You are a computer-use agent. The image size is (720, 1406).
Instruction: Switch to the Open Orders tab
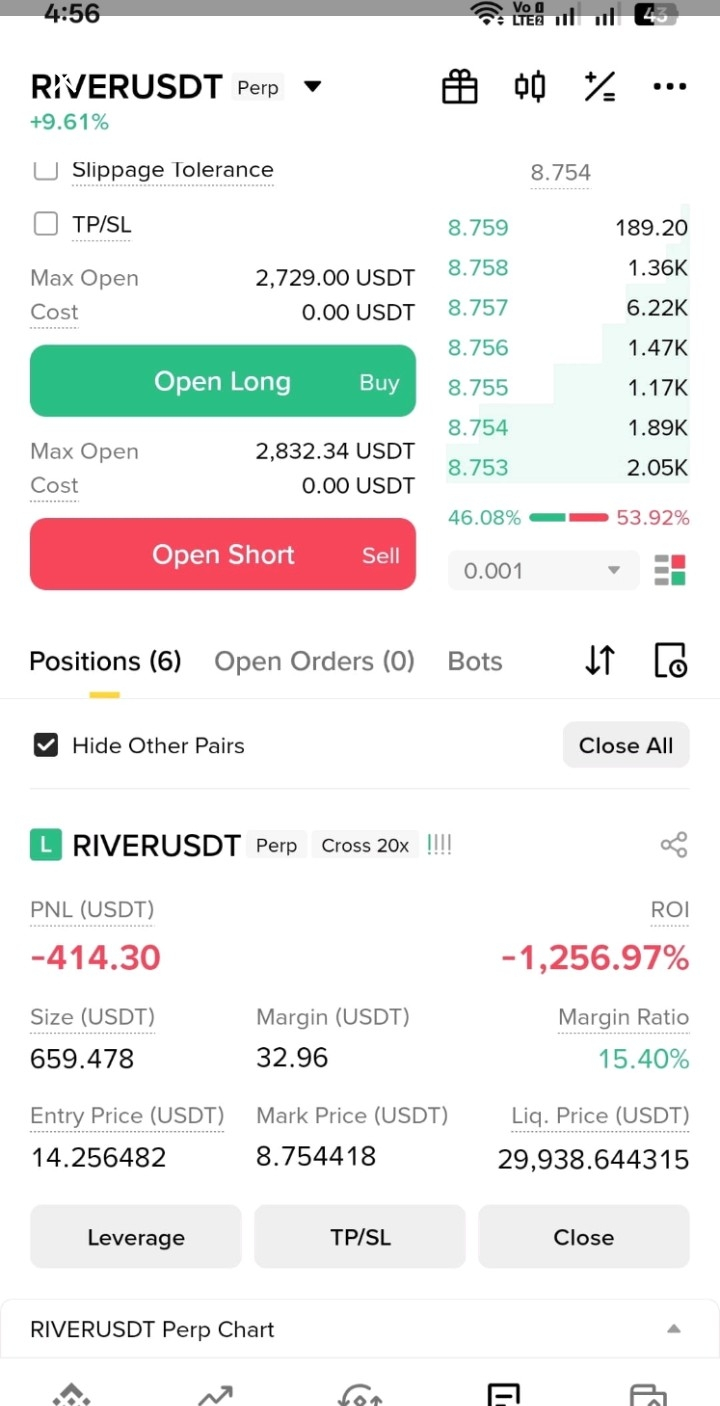pos(314,661)
